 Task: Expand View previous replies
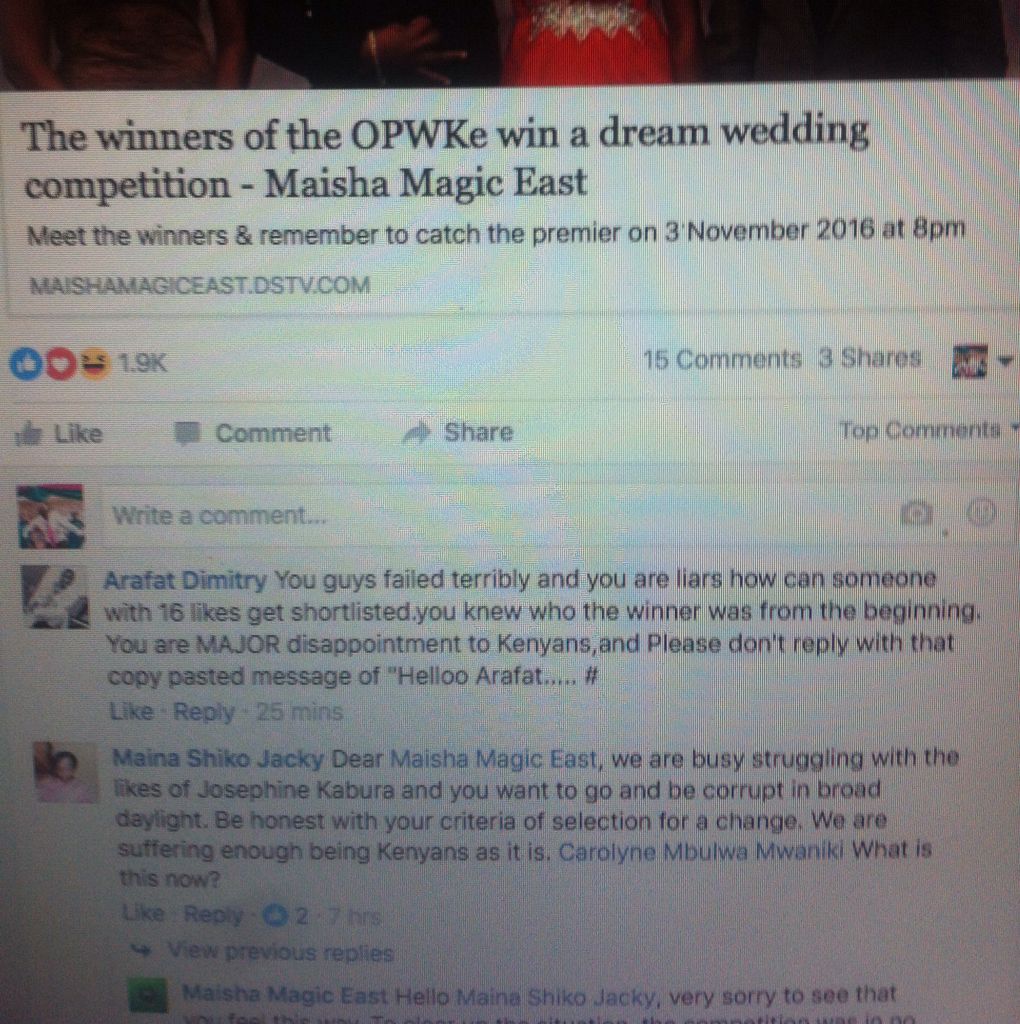coord(280,952)
